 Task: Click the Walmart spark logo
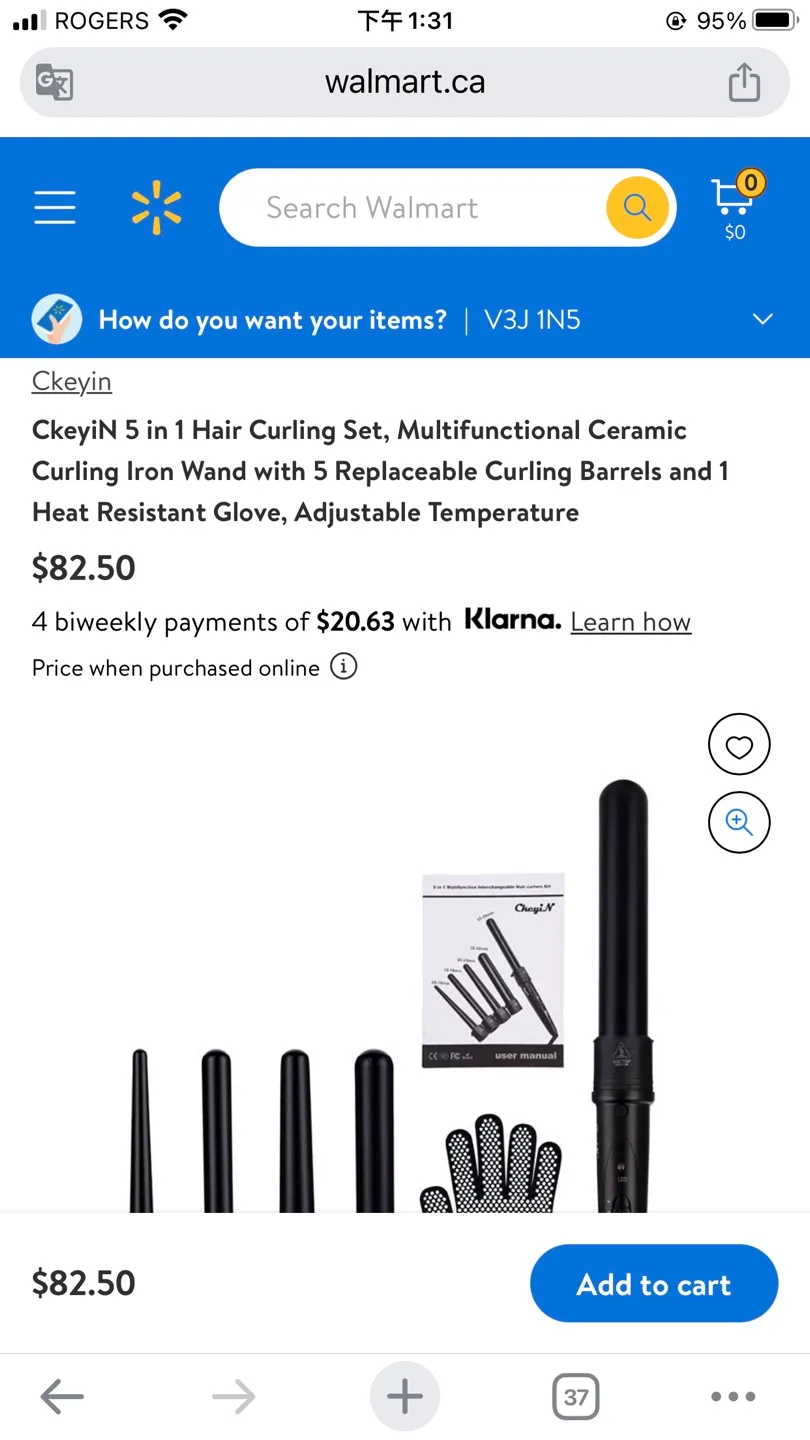click(x=155, y=207)
